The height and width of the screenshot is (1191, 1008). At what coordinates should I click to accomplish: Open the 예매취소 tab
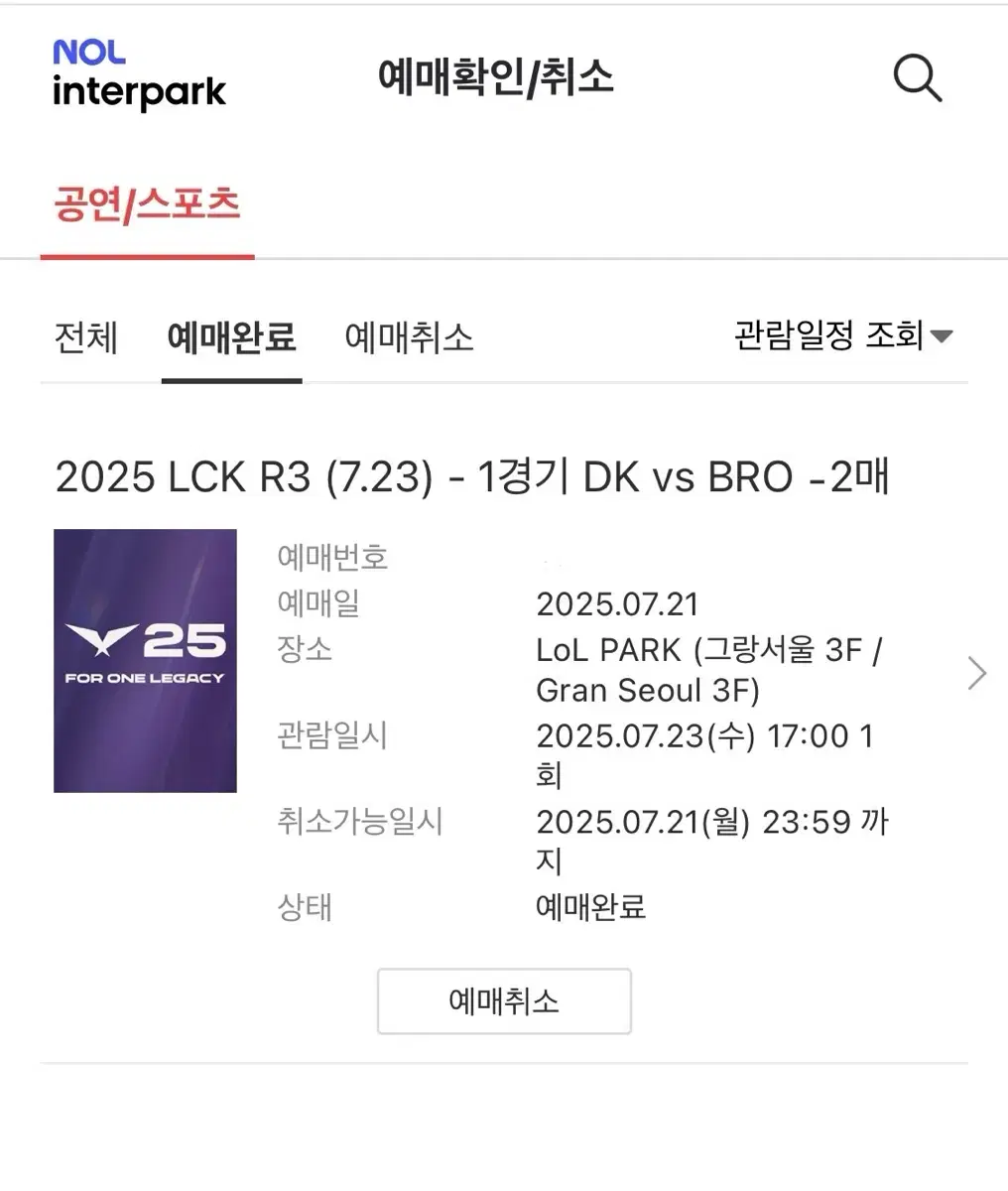tap(409, 339)
